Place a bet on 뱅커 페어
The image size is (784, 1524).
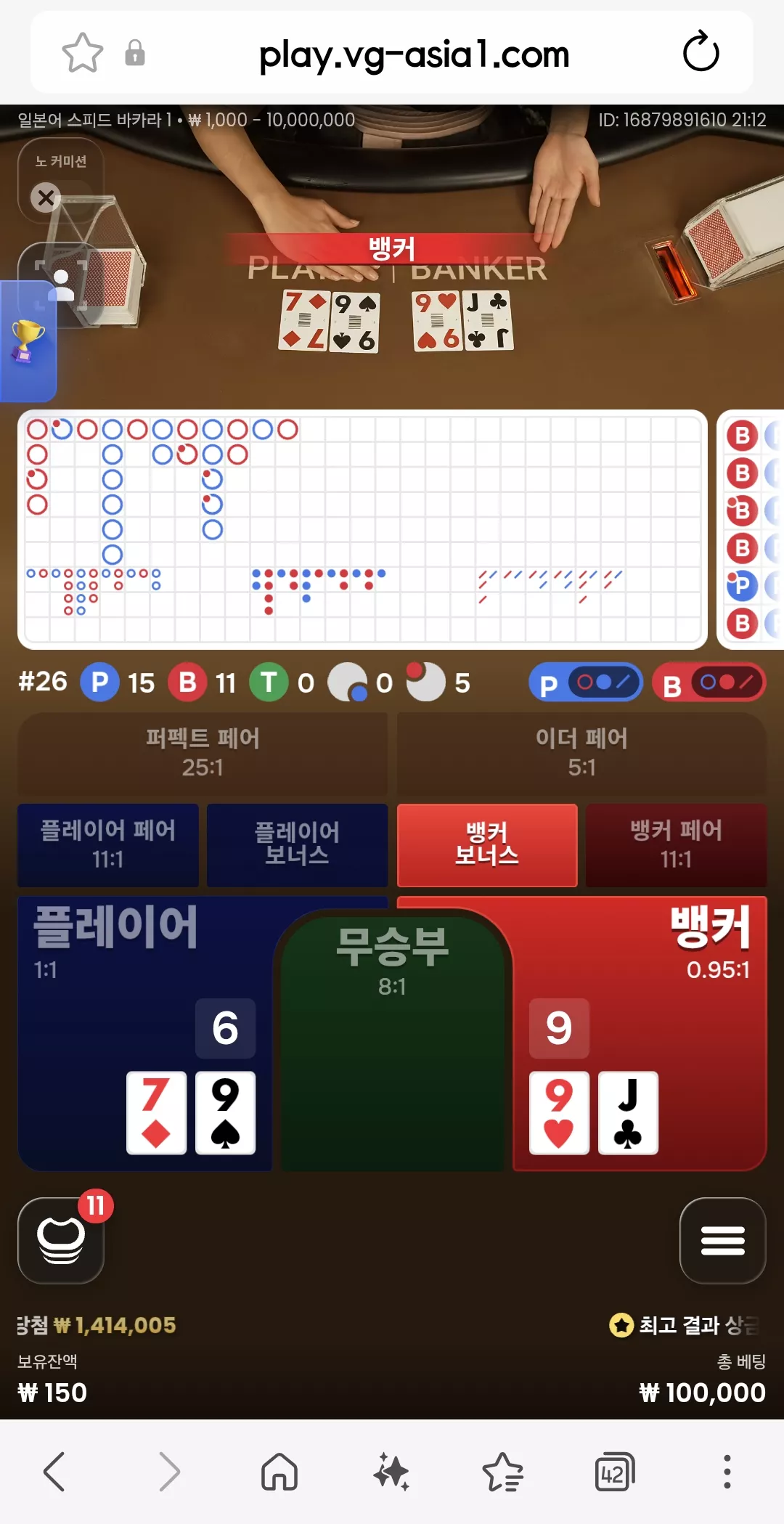click(x=676, y=844)
